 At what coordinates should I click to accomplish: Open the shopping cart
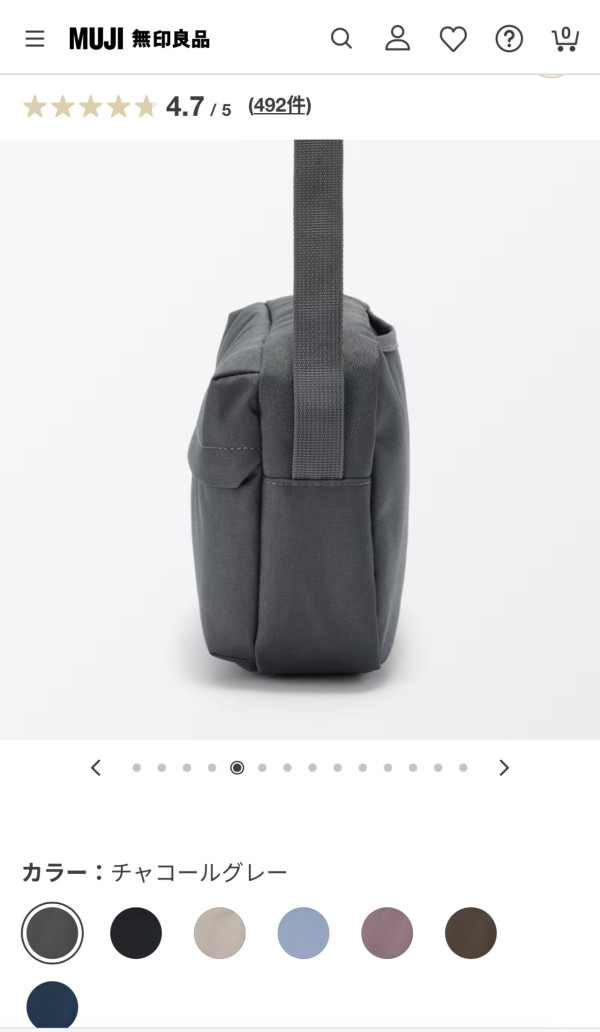pos(565,39)
